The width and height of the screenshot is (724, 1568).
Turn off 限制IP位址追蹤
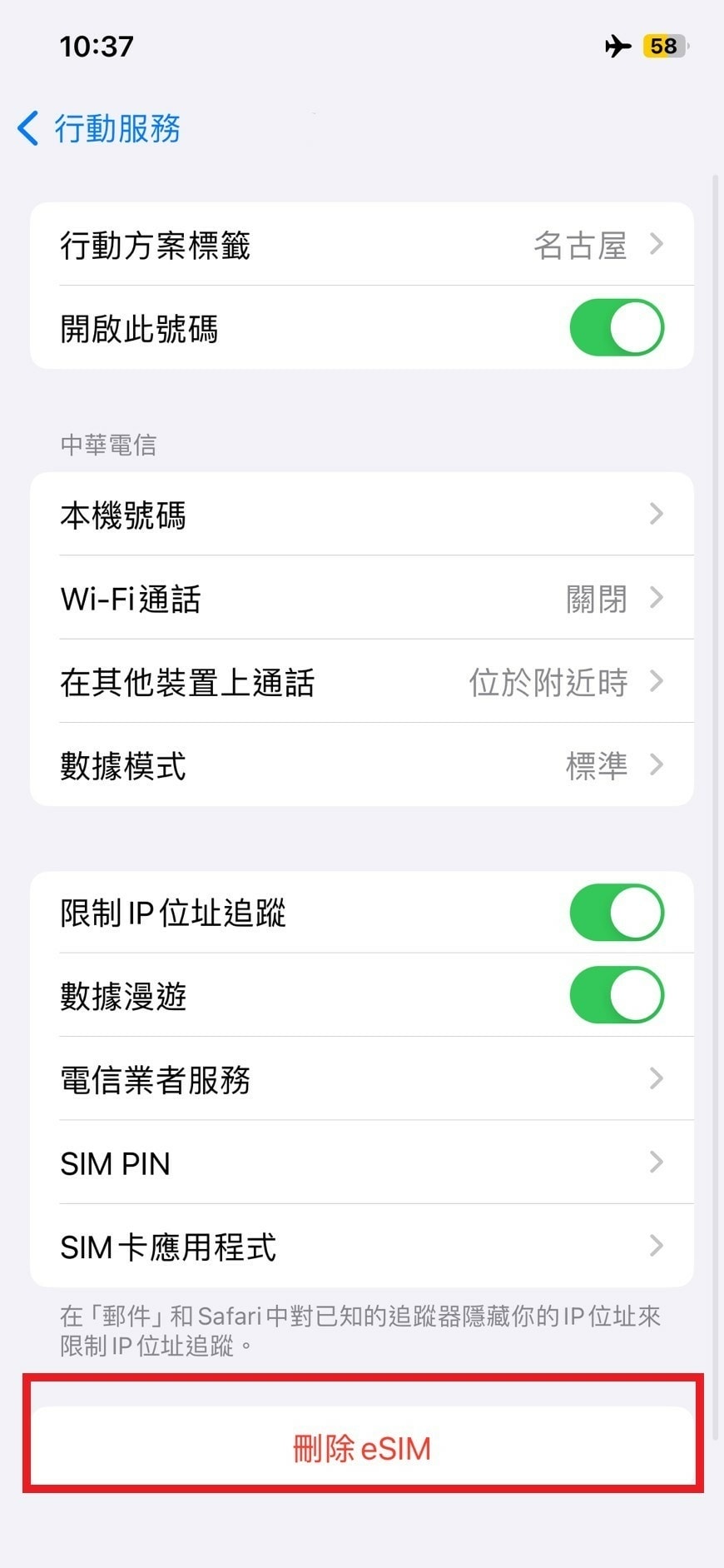(x=617, y=913)
